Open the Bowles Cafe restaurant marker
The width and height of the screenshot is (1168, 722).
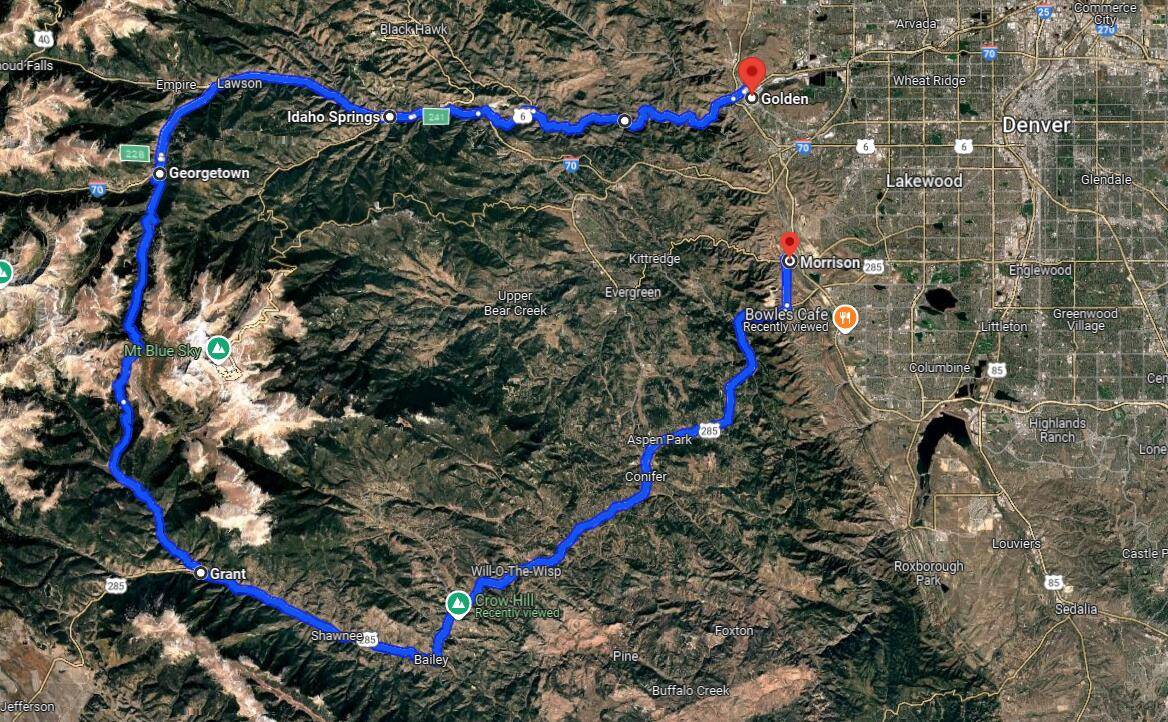point(846,319)
